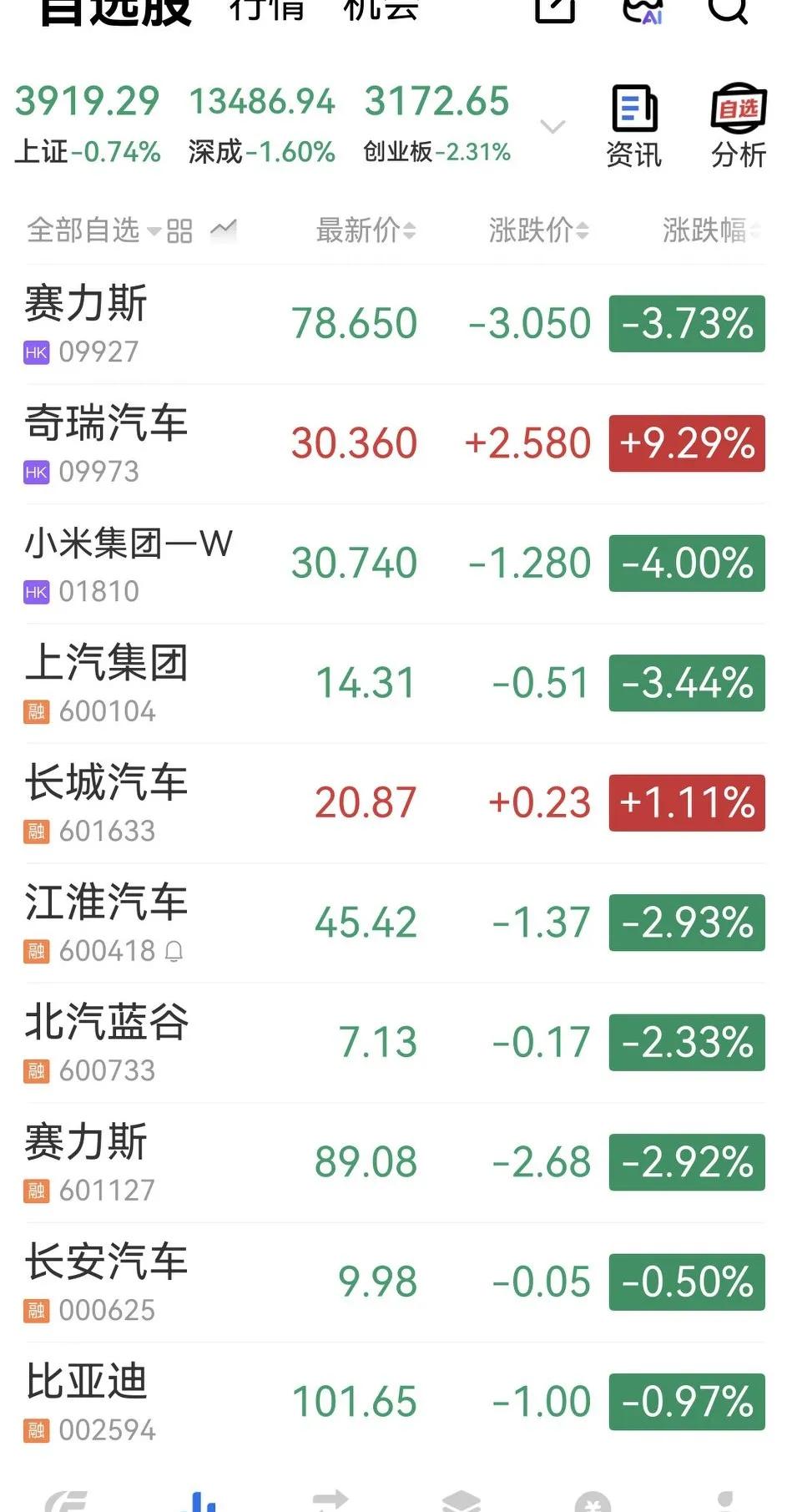Image resolution: width=792 pixels, height=1512 pixels.
Task: Switch to grid view beside 全部自选
Action: click(179, 230)
